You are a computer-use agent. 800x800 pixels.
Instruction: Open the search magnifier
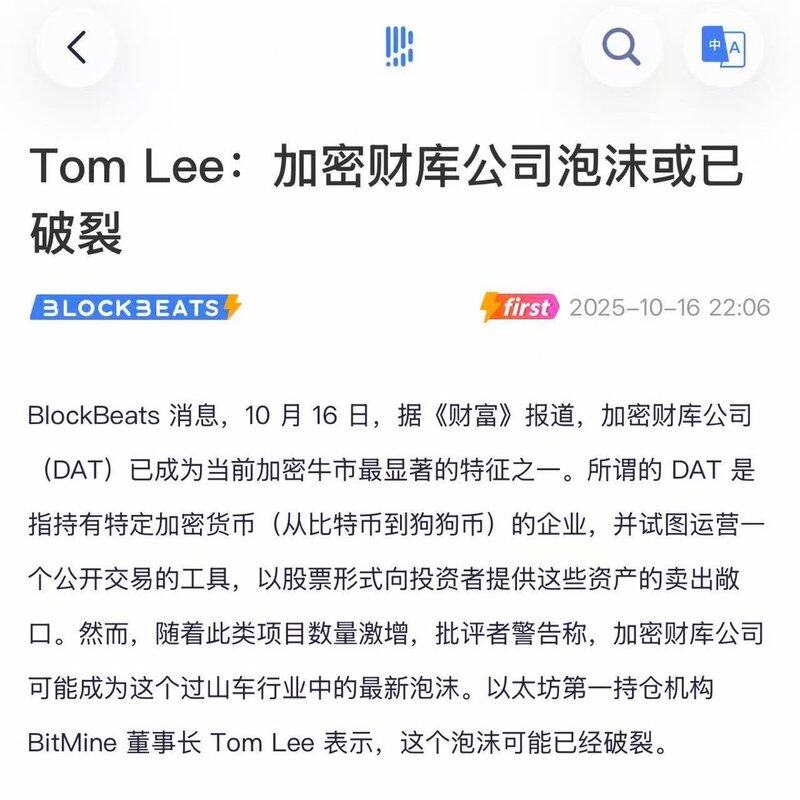coord(621,46)
